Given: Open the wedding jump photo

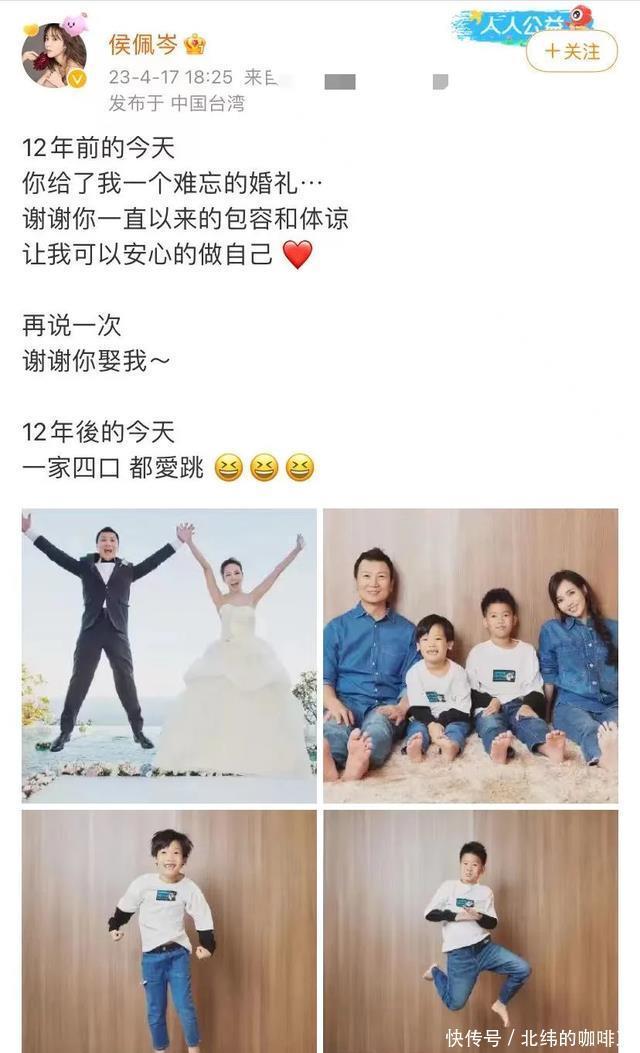Looking at the screenshot, I should pyautogui.click(x=169, y=655).
